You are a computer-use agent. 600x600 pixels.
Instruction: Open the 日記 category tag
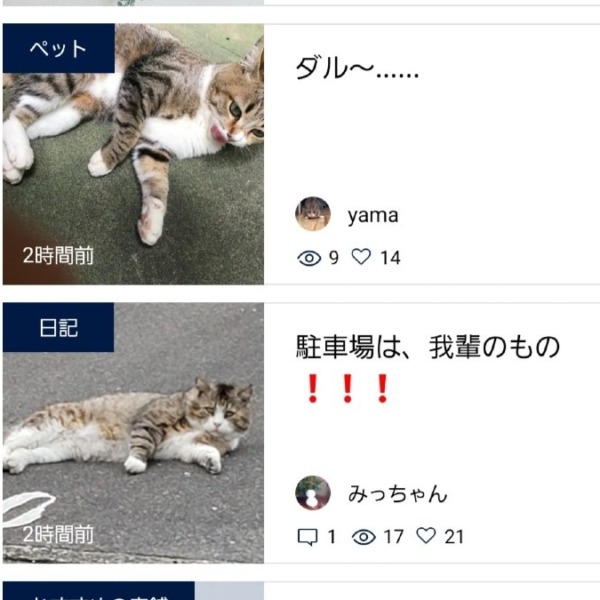click(x=58, y=328)
